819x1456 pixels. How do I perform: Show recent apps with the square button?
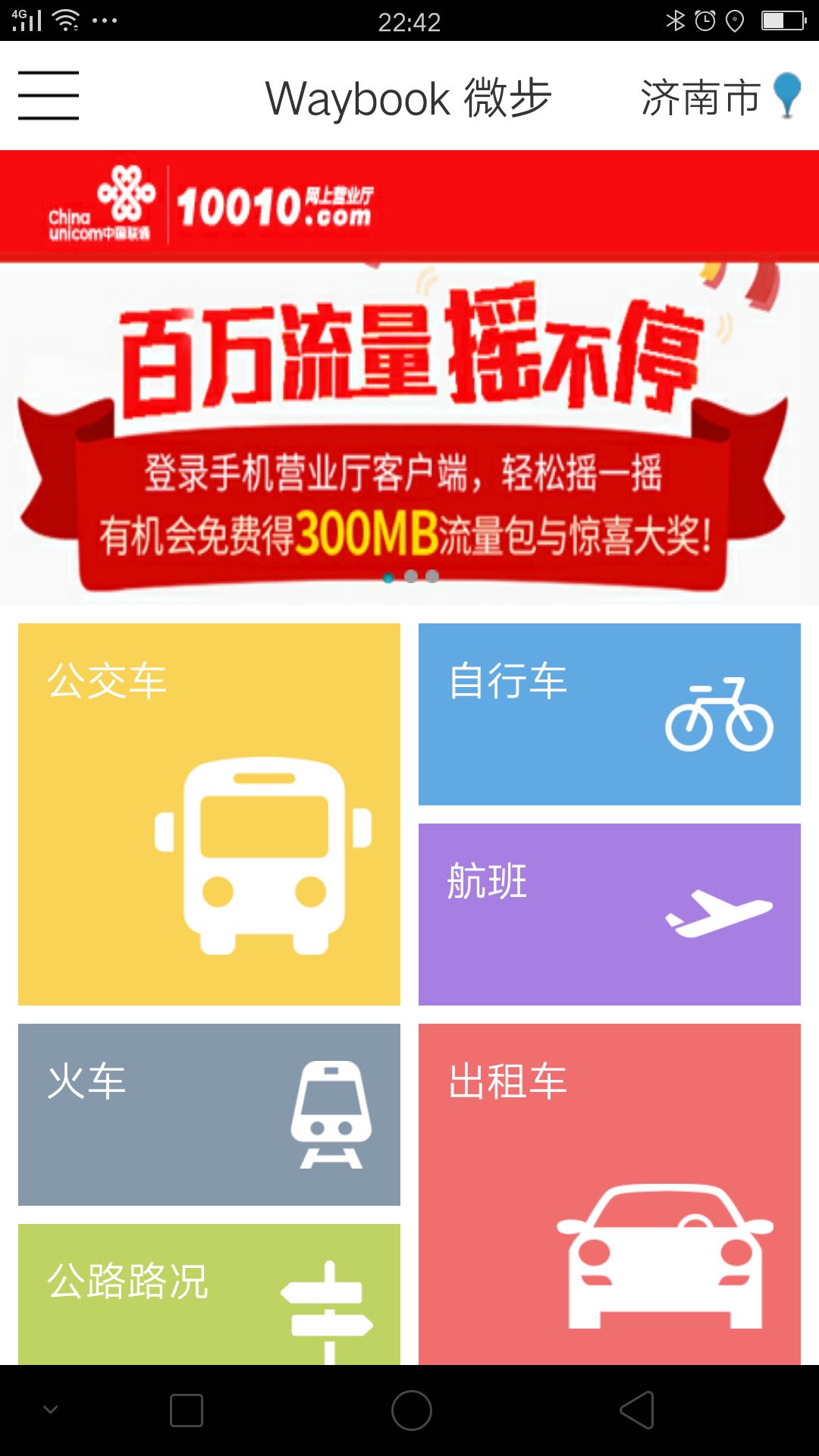(187, 1410)
